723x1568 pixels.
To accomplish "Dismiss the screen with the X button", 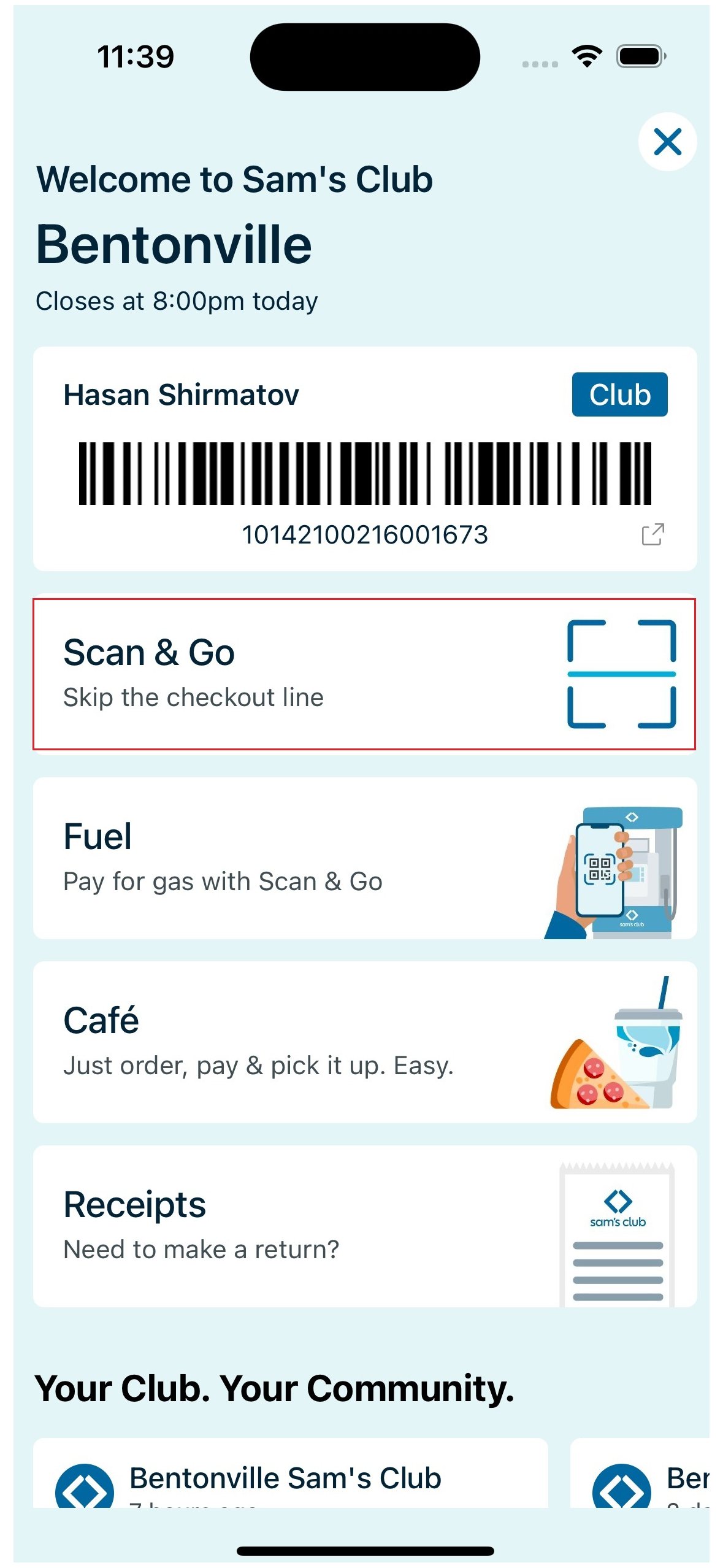I will coord(668,142).
